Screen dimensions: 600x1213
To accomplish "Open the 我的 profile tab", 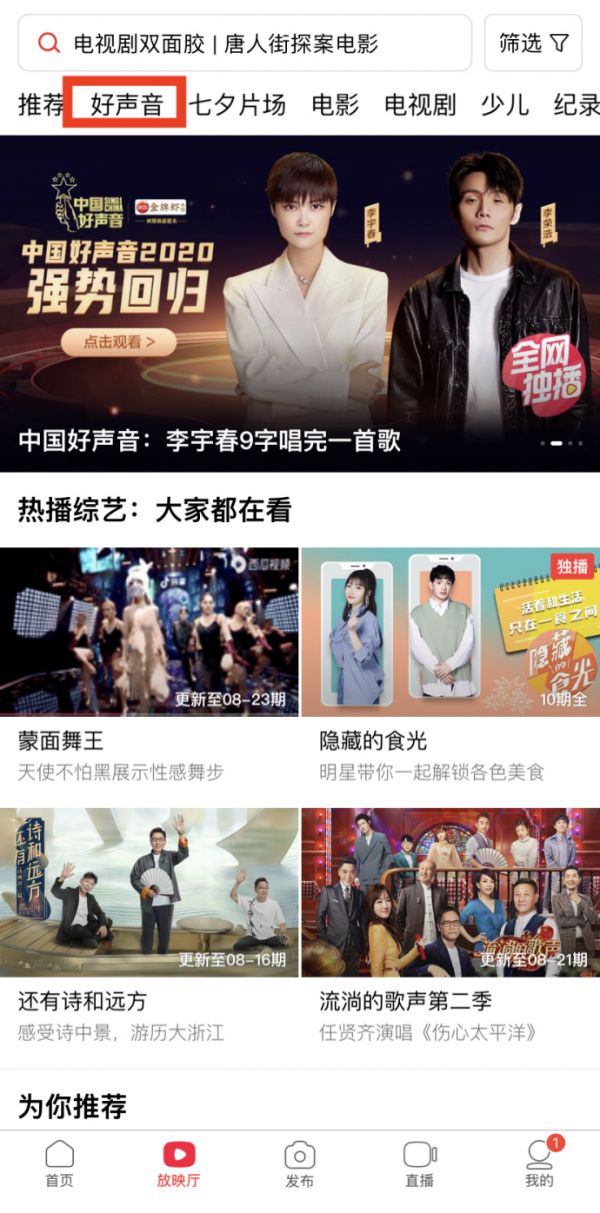I will (x=539, y=1165).
